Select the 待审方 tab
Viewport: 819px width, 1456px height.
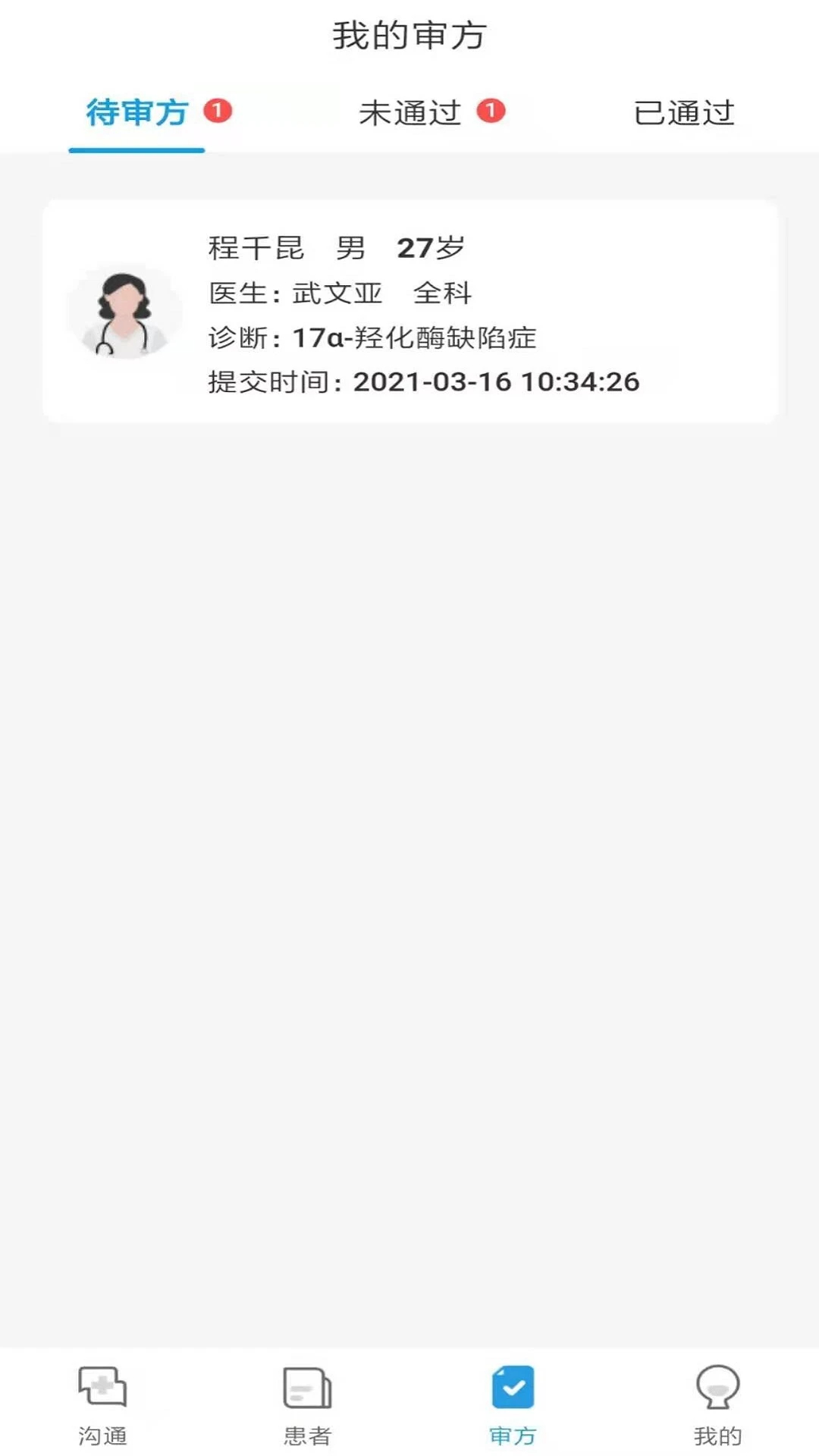point(136,112)
